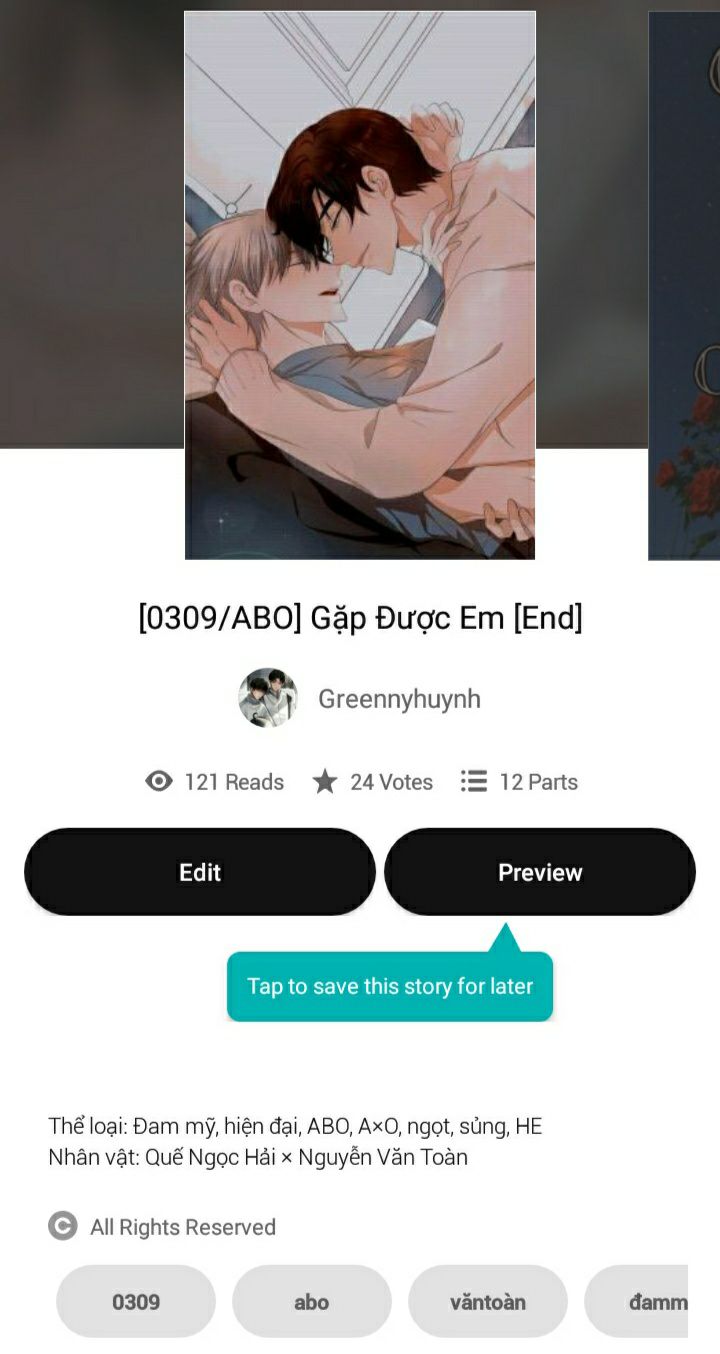Open the next story cover with roses
720x1354 pixels.
686,285
